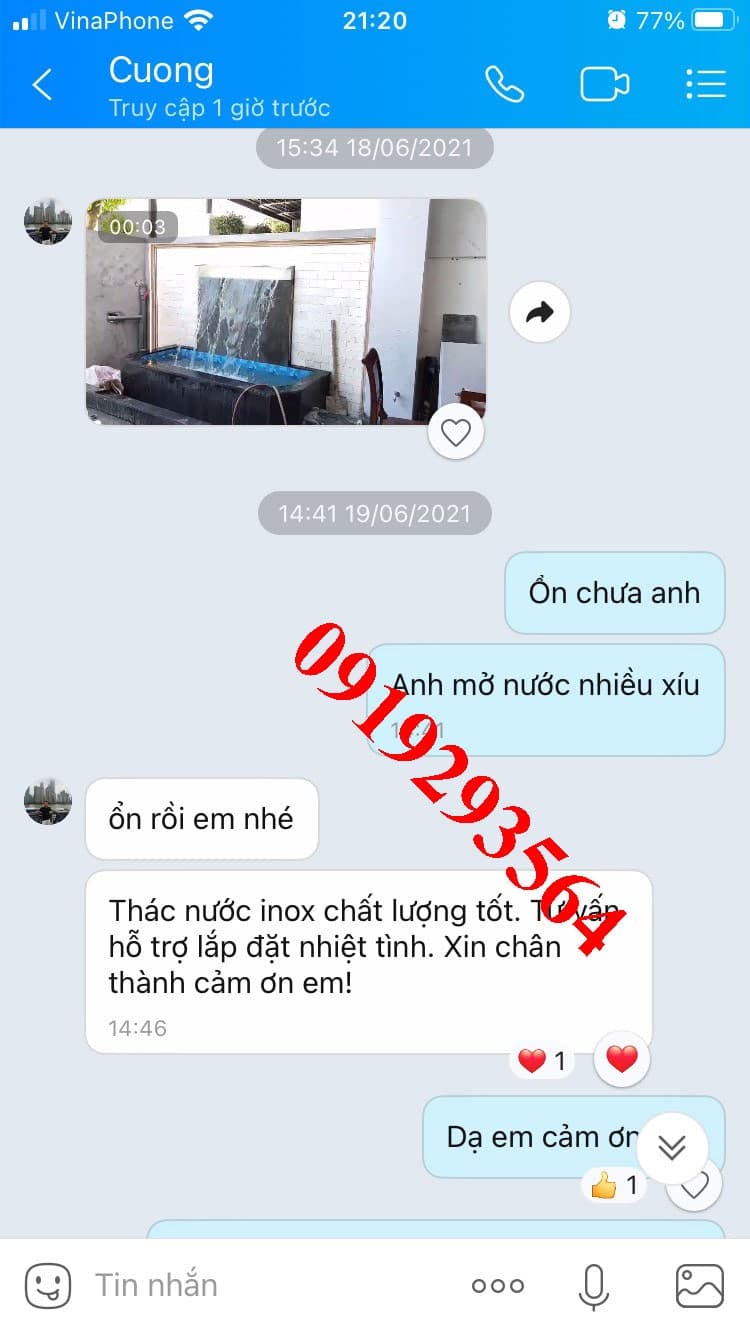Forward the waterfall video
The width and height of the screenshot is (750, 1334).
[x=539, y=314]
